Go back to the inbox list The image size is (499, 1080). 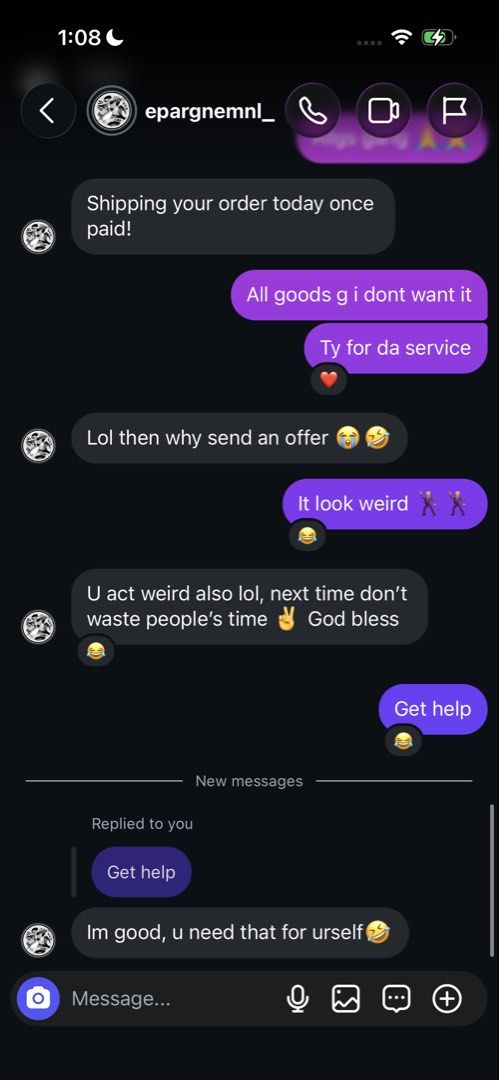[48, 110]
